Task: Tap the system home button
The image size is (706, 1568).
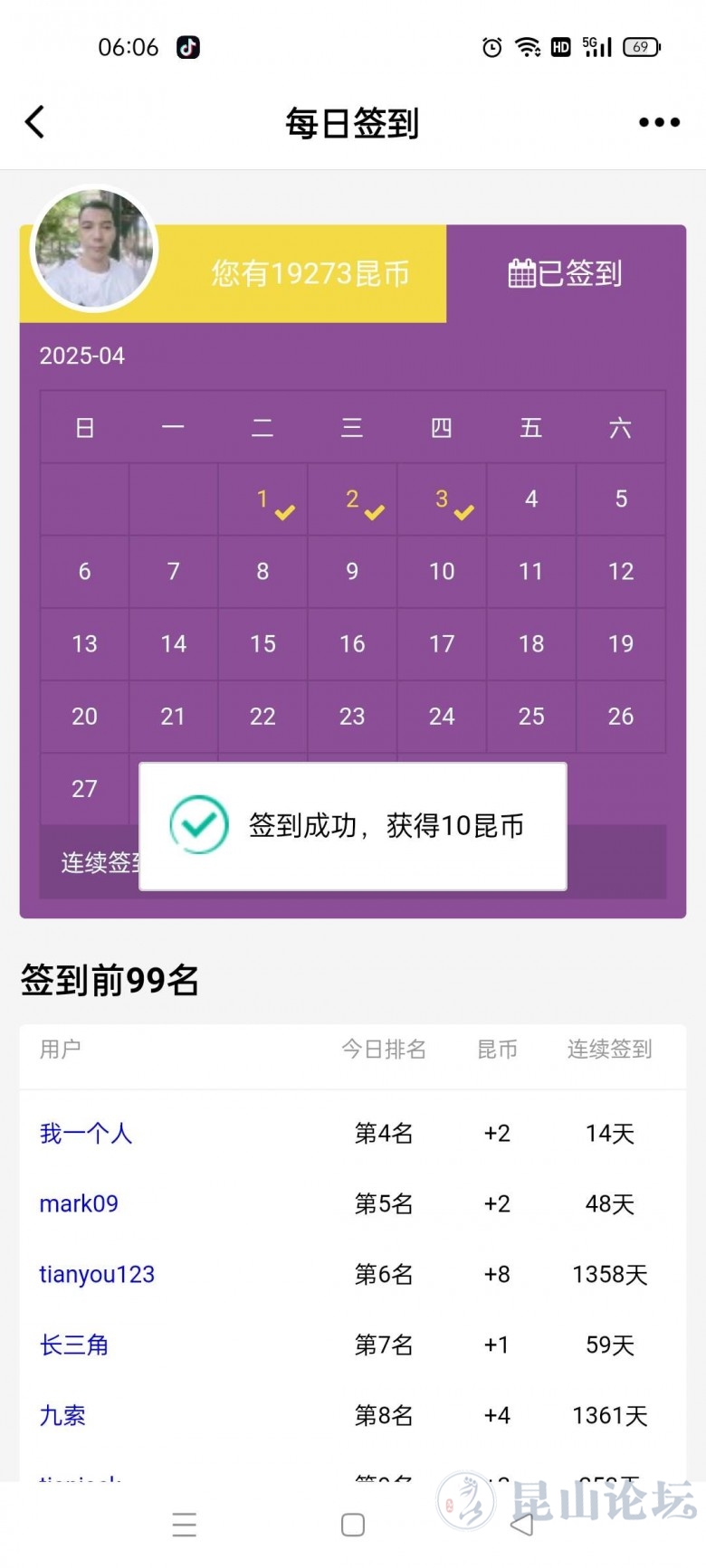Action: point(353,1525)
